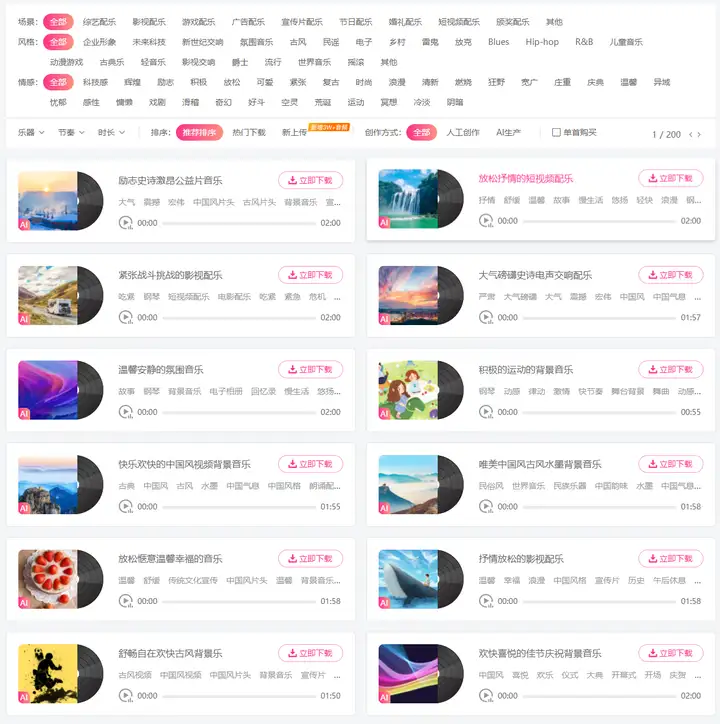The width and height of the screenshot is (720, 724).
Task: Play 积极的运动的背景音乐
Action: [x=486, y=412]
